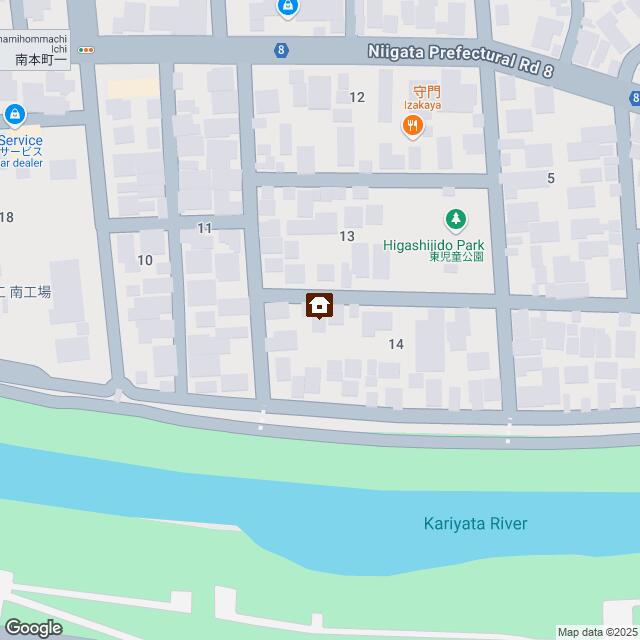This screenshot has height=640, width=640.
Task: Open the 守門 Izakaya restaurant pin
Action: pyautogui.click(x=412, y=125)
